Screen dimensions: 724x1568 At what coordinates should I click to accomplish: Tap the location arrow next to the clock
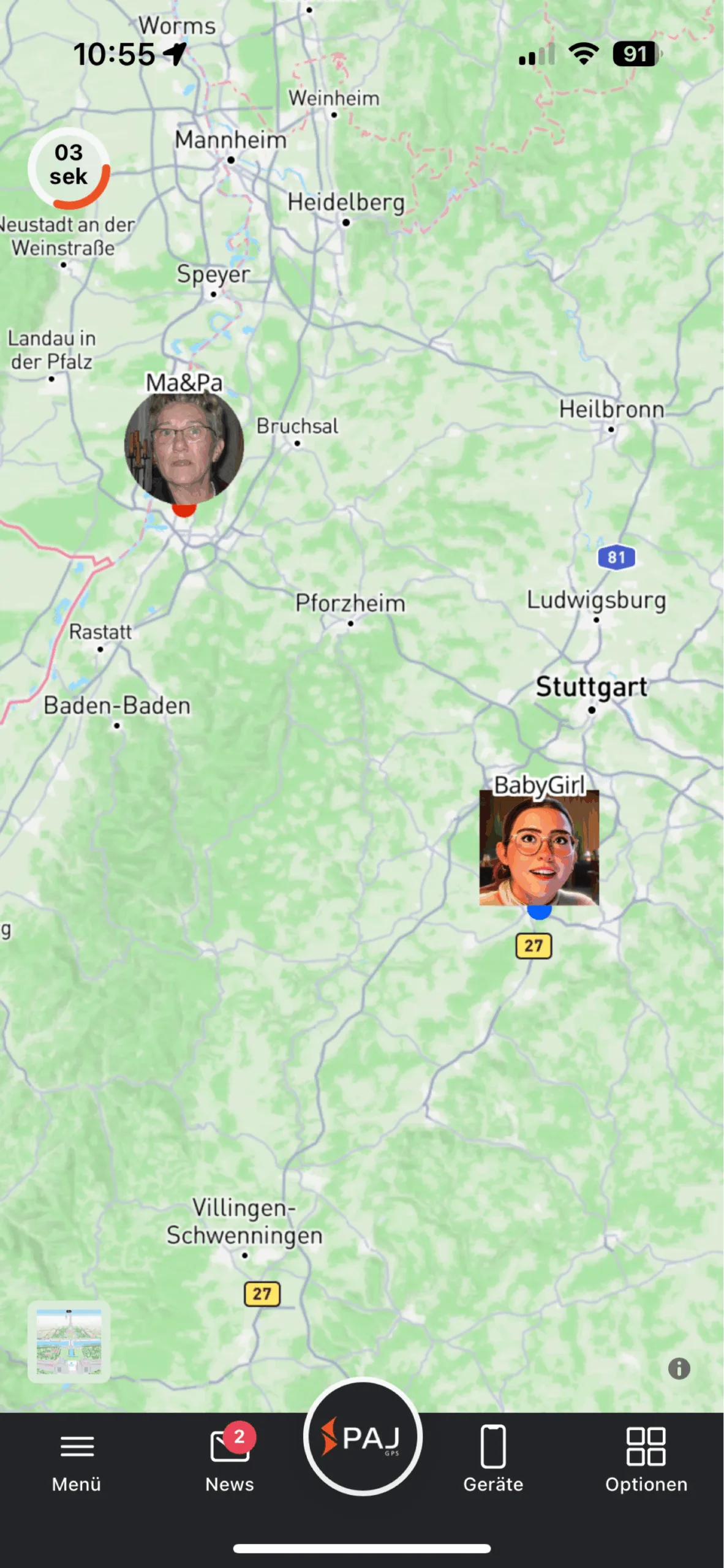point(175,53)
